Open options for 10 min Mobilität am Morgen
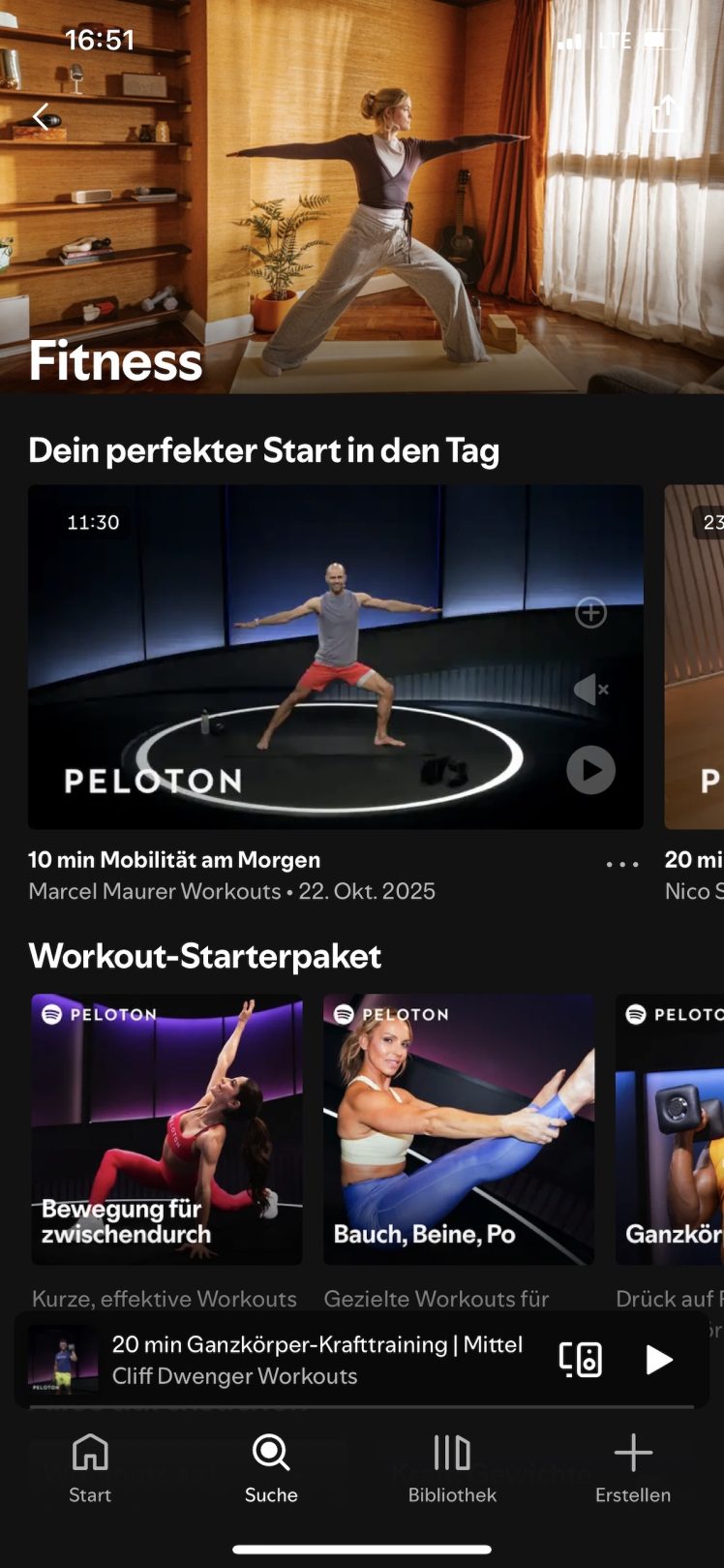The width and height of the screenshot is (724, 1568). click(x=621, y=864)
